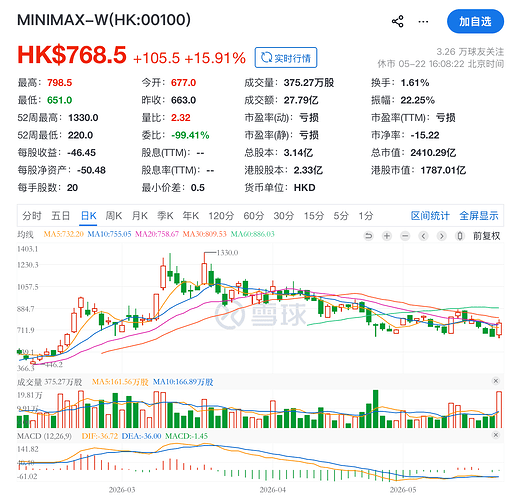Image resolution: width=507 pixels, height=500 pixels.
Task: Tap 加自选 to add to watchlist
Action: [475, 21]
